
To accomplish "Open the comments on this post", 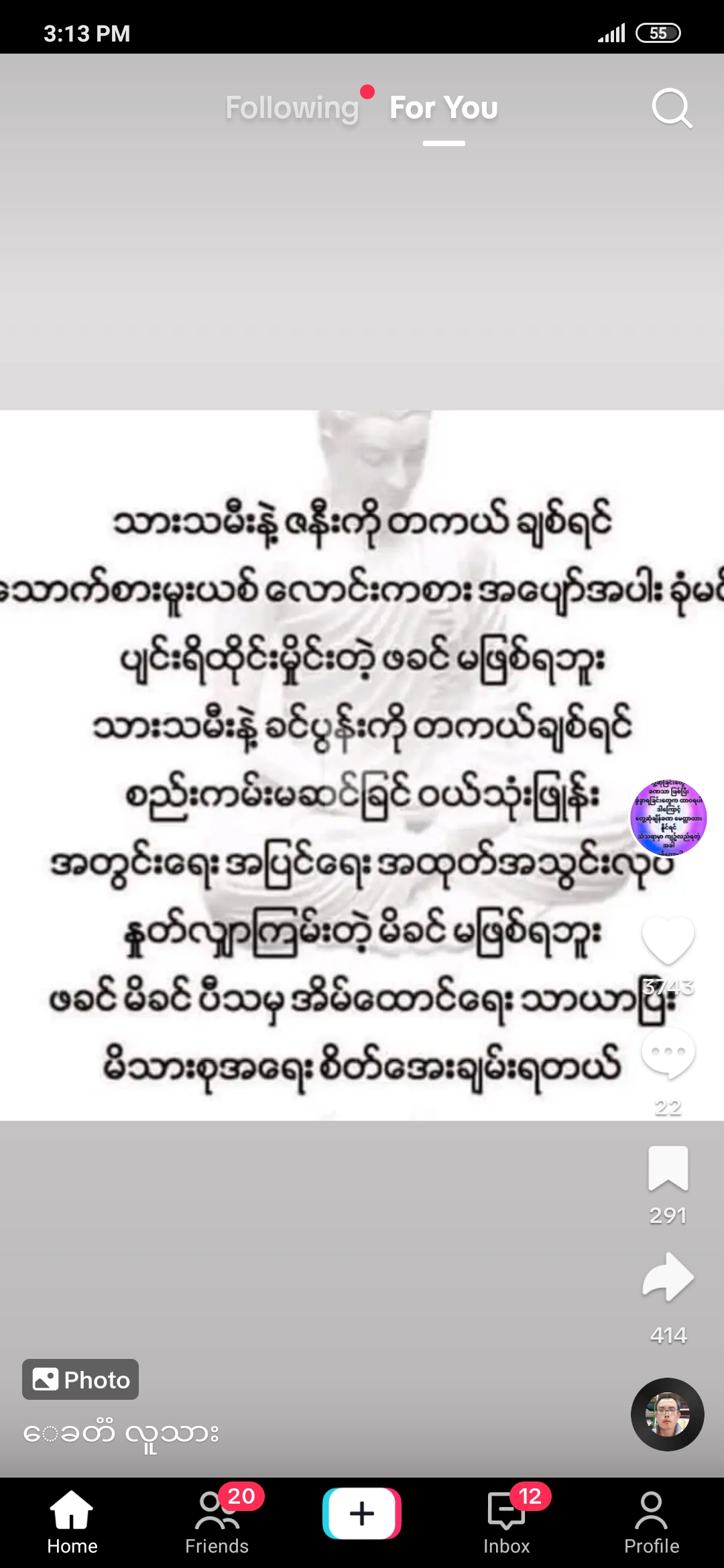I will click(x=668, y=1054).
